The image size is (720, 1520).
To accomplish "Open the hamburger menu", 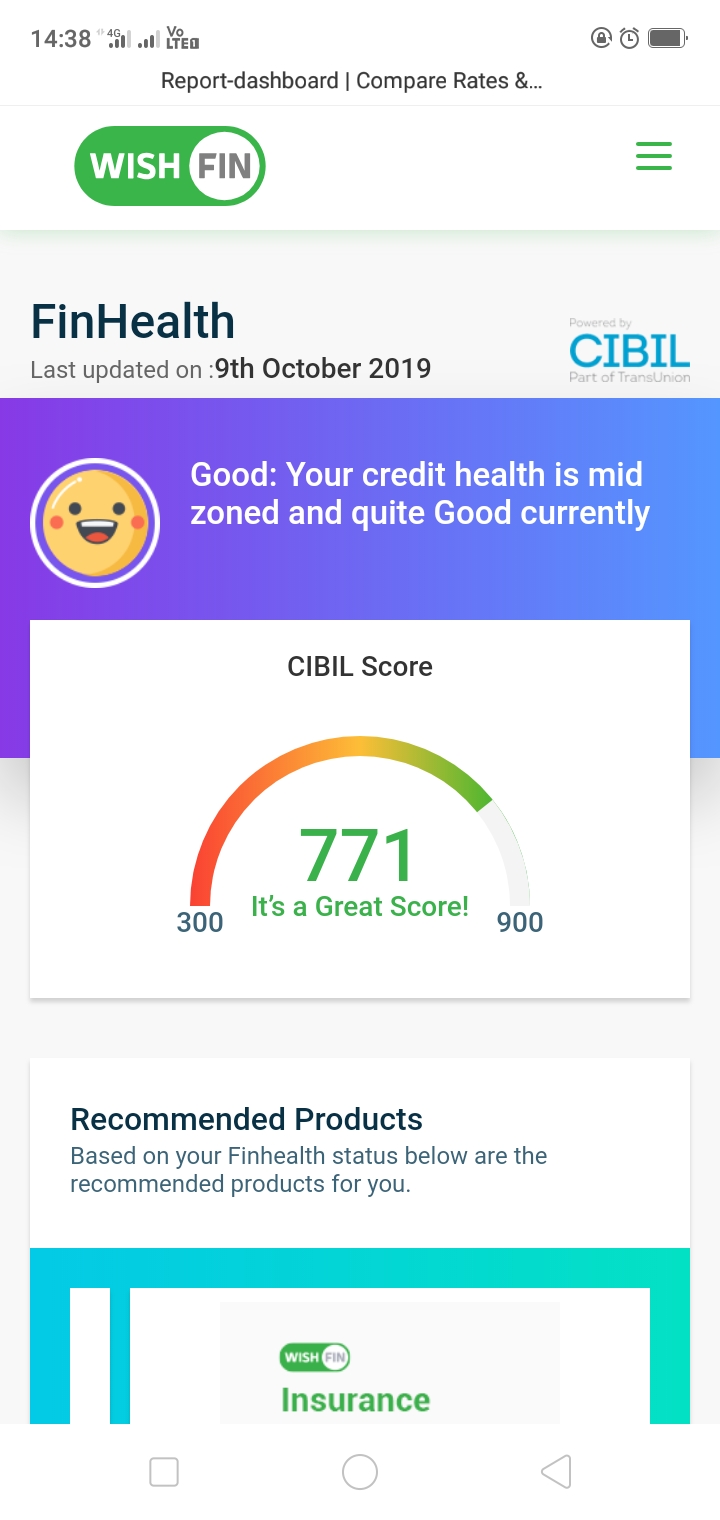I will click(x=654, y=157).
